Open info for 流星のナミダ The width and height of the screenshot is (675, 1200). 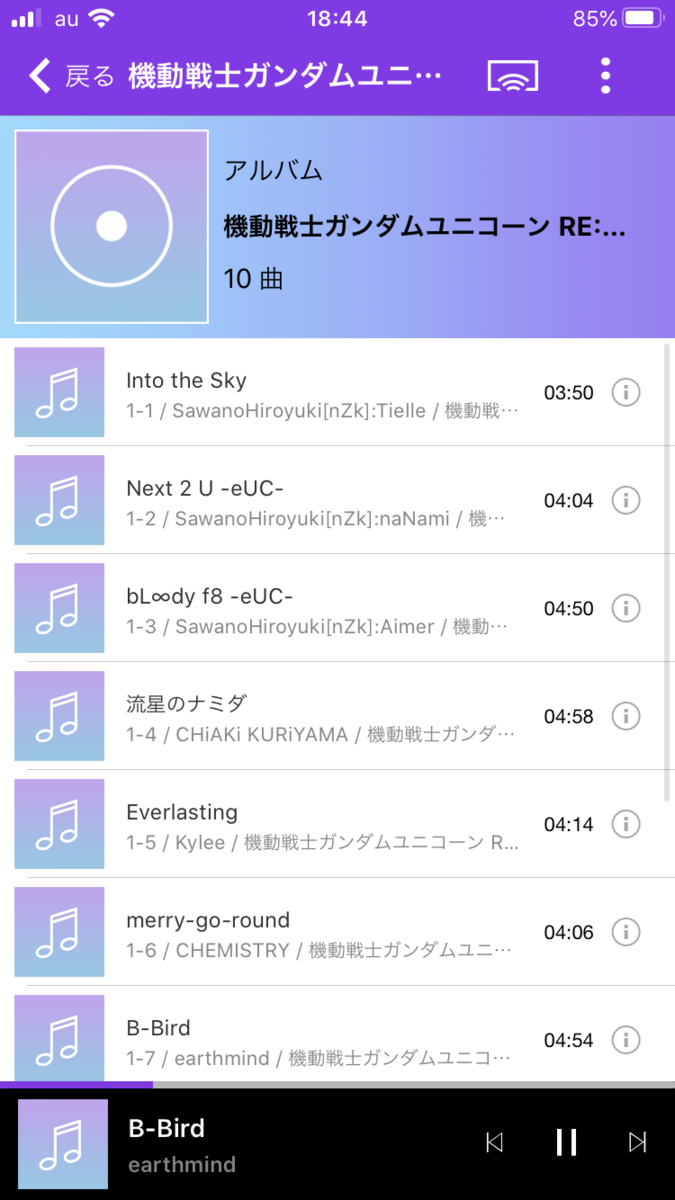point(626,717)
